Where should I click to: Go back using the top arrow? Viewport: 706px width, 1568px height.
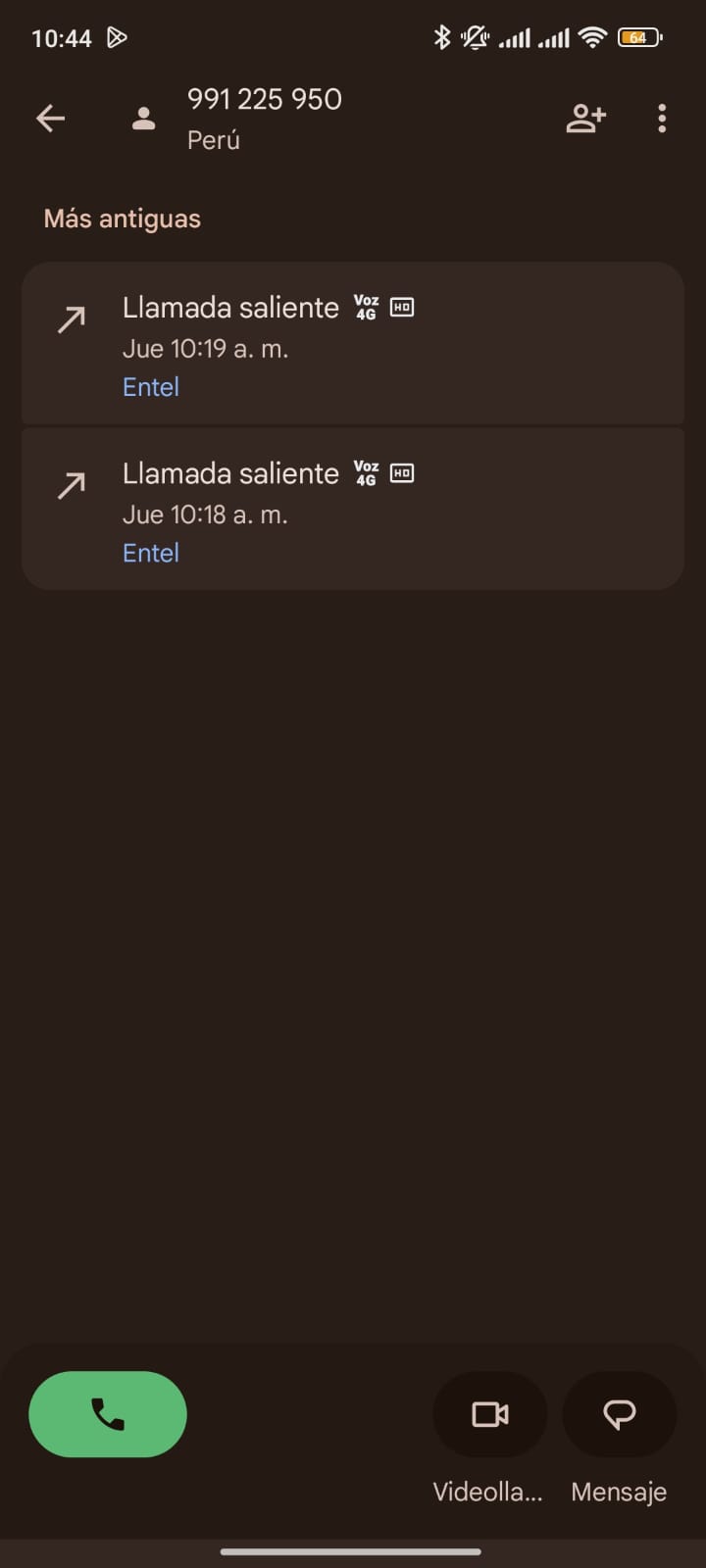tap(50, 119)
